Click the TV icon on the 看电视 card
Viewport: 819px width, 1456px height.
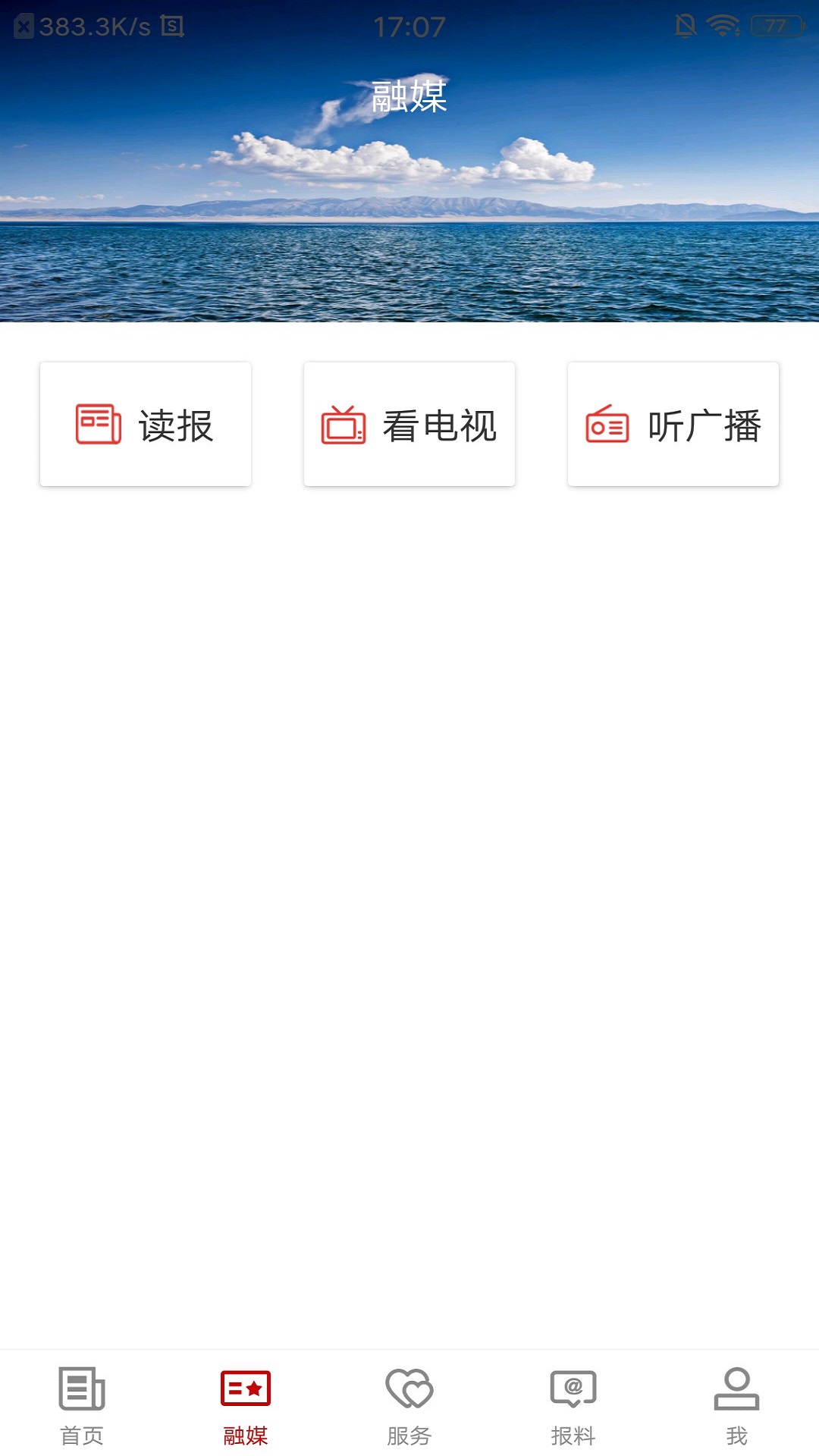pos(343,426)
